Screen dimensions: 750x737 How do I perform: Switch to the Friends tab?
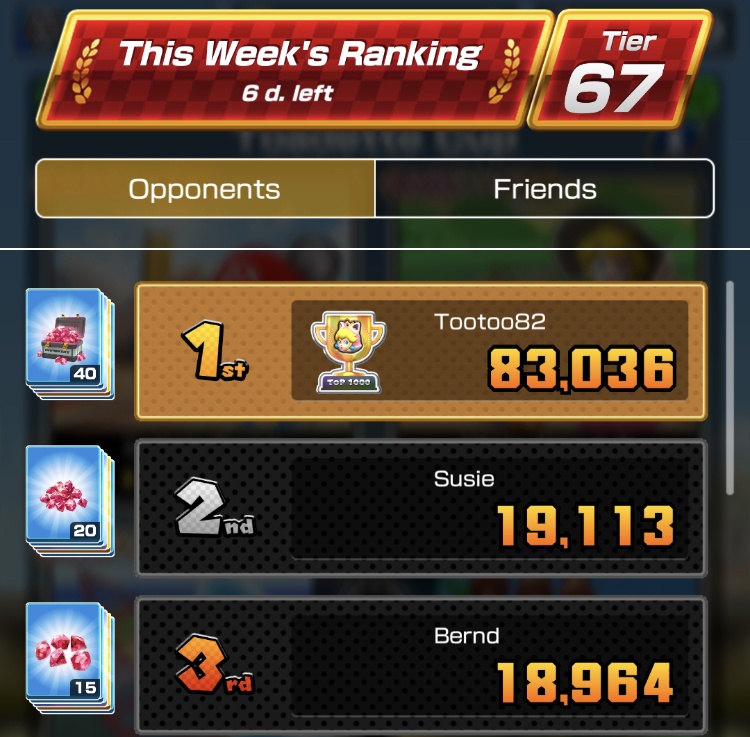click(x=544, y=189)
